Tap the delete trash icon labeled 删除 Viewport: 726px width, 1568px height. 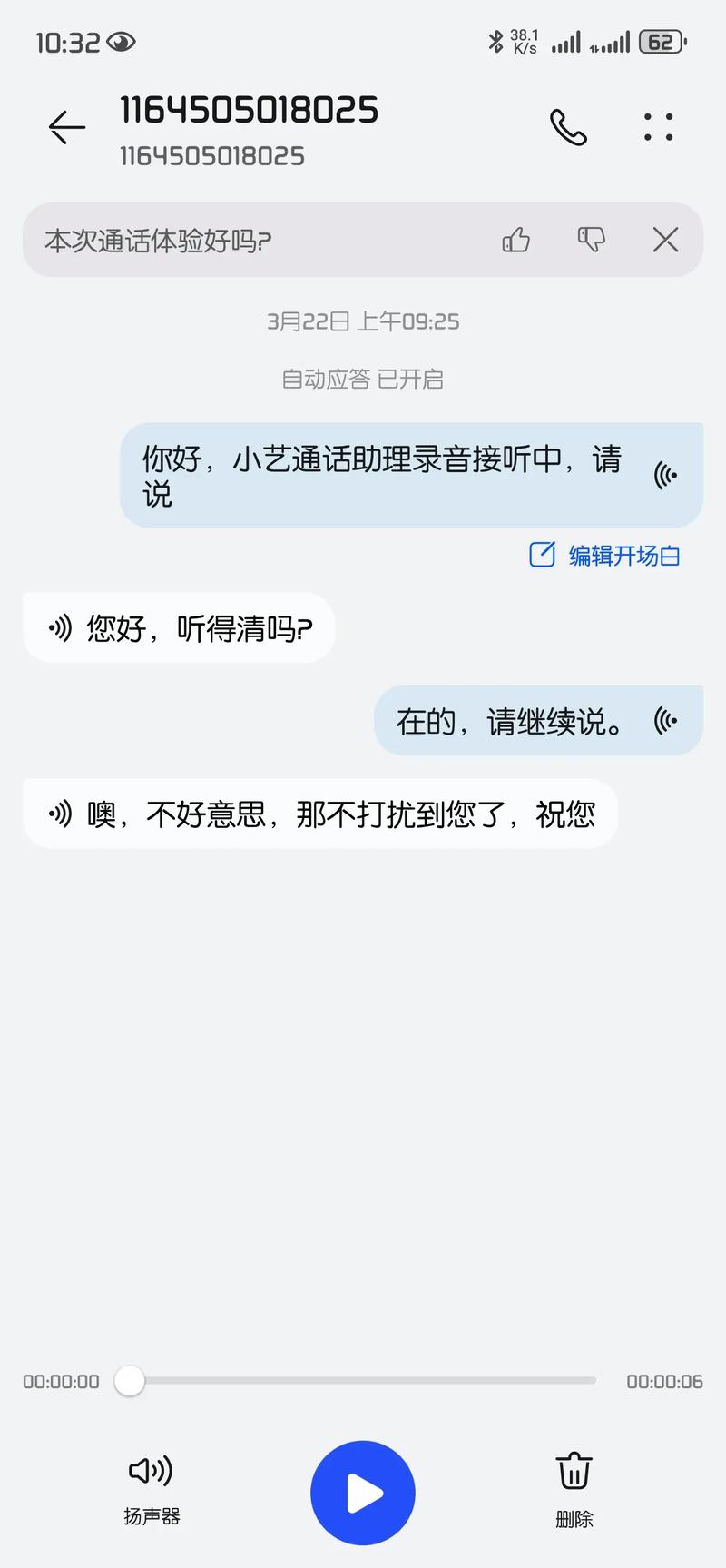[574, 1466]
